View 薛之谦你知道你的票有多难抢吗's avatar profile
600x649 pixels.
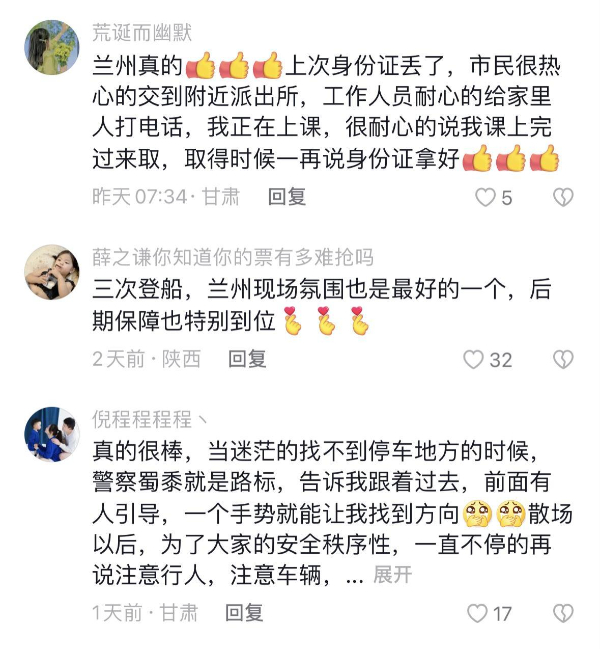52,272
